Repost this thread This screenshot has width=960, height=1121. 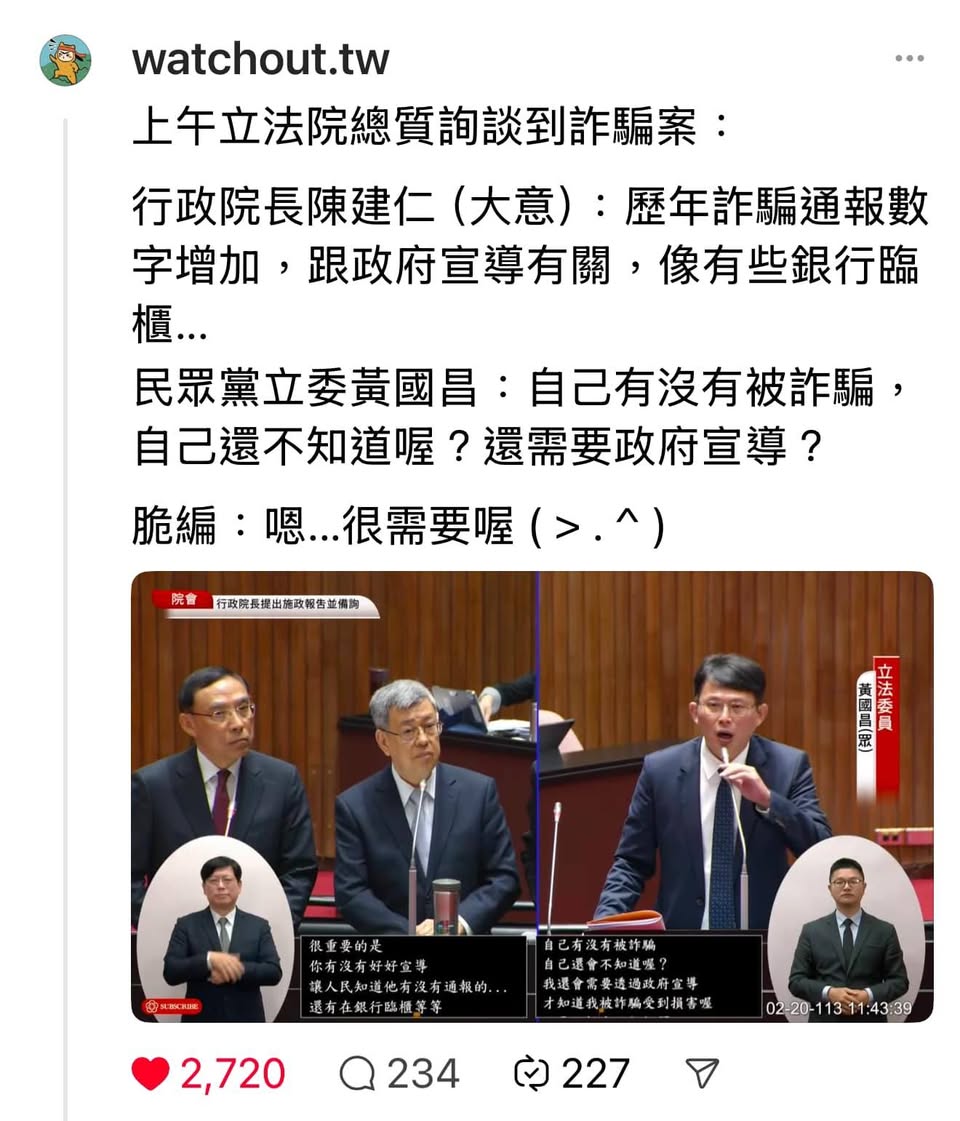click(x=531, y=1074)
